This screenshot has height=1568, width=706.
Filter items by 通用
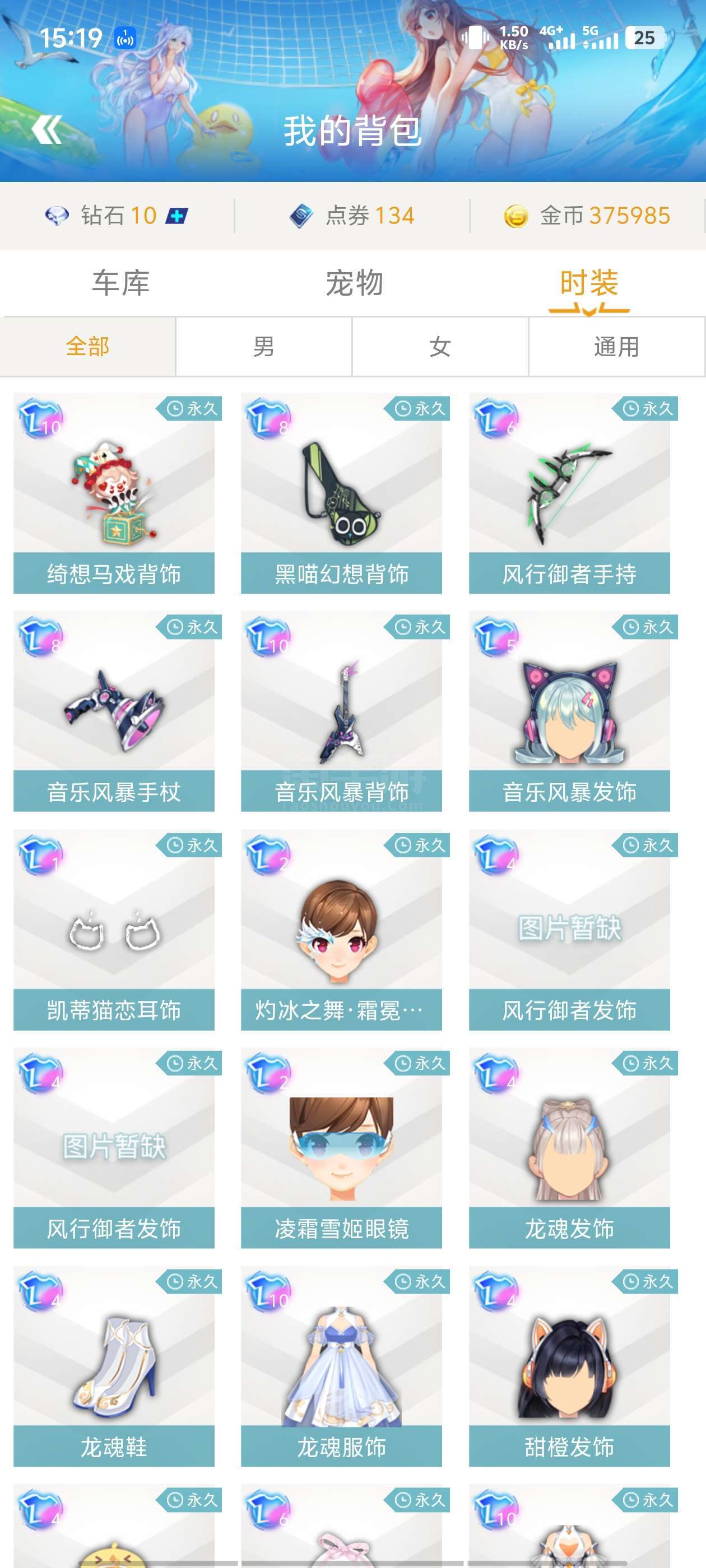(x=616, y=347)
